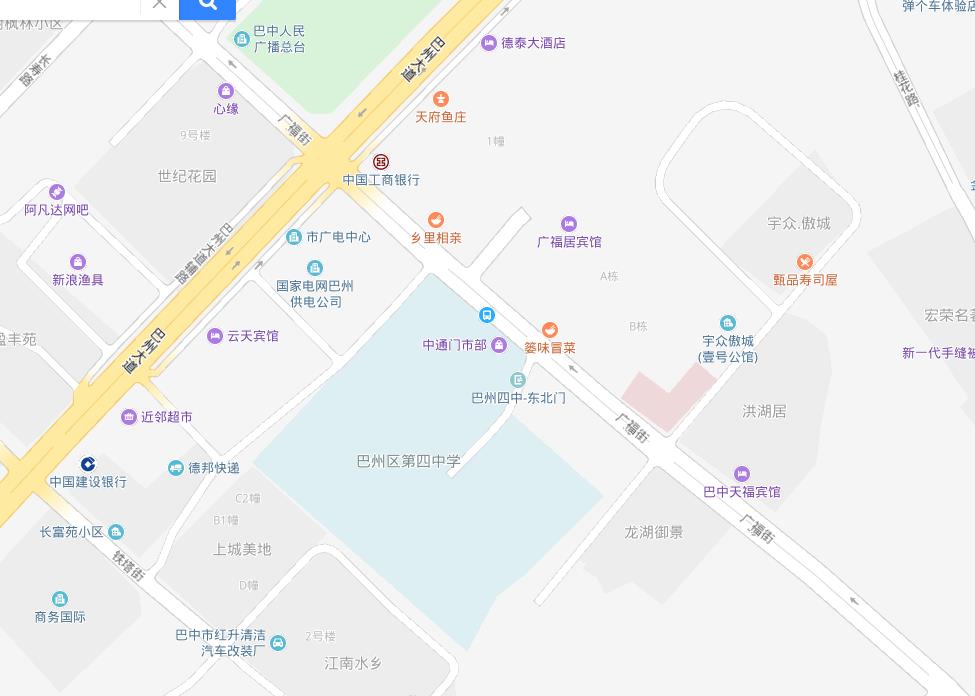This screenshot has width=975, height=696.
Task: Select the 国家电网巴州供电公司 marker
Action: tap(315, 268)
